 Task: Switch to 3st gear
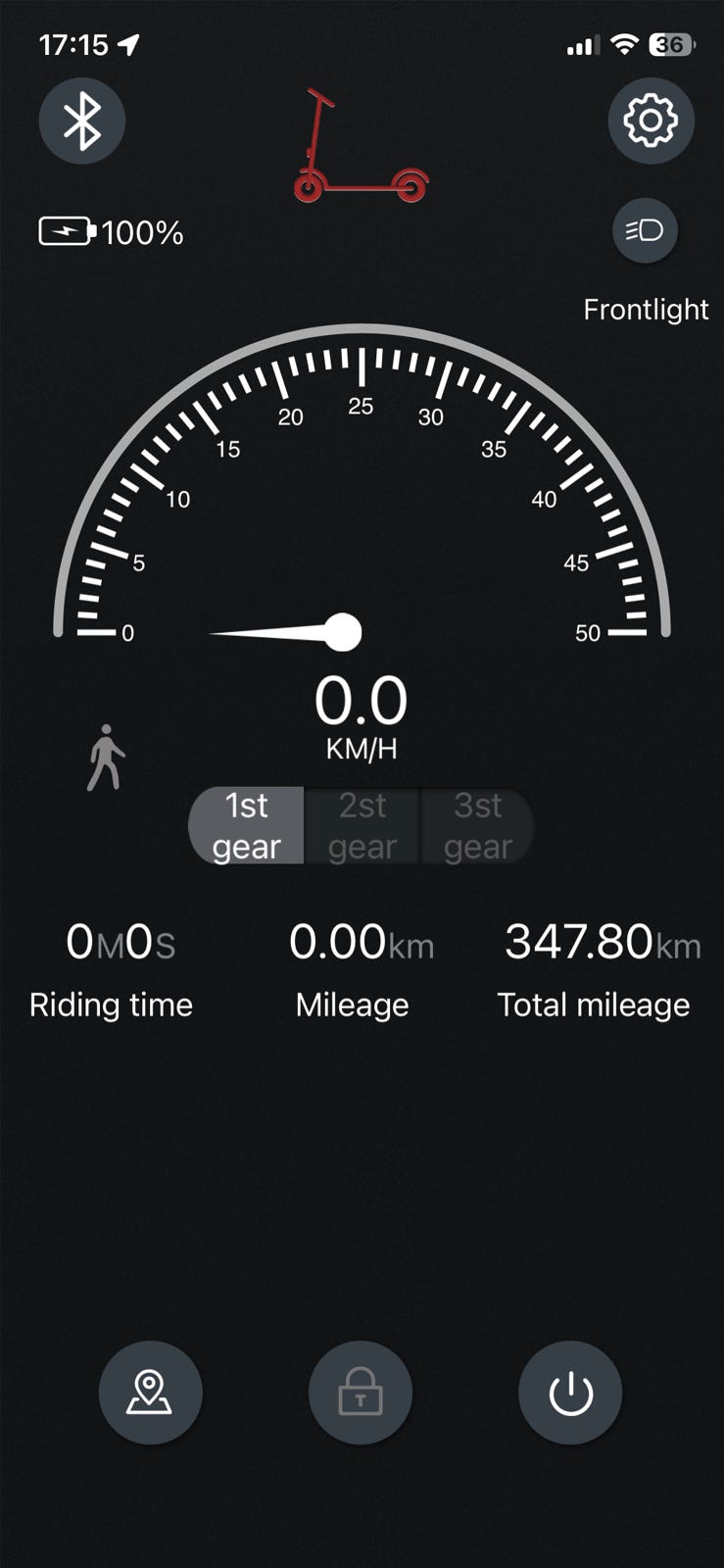click(478, 826)
